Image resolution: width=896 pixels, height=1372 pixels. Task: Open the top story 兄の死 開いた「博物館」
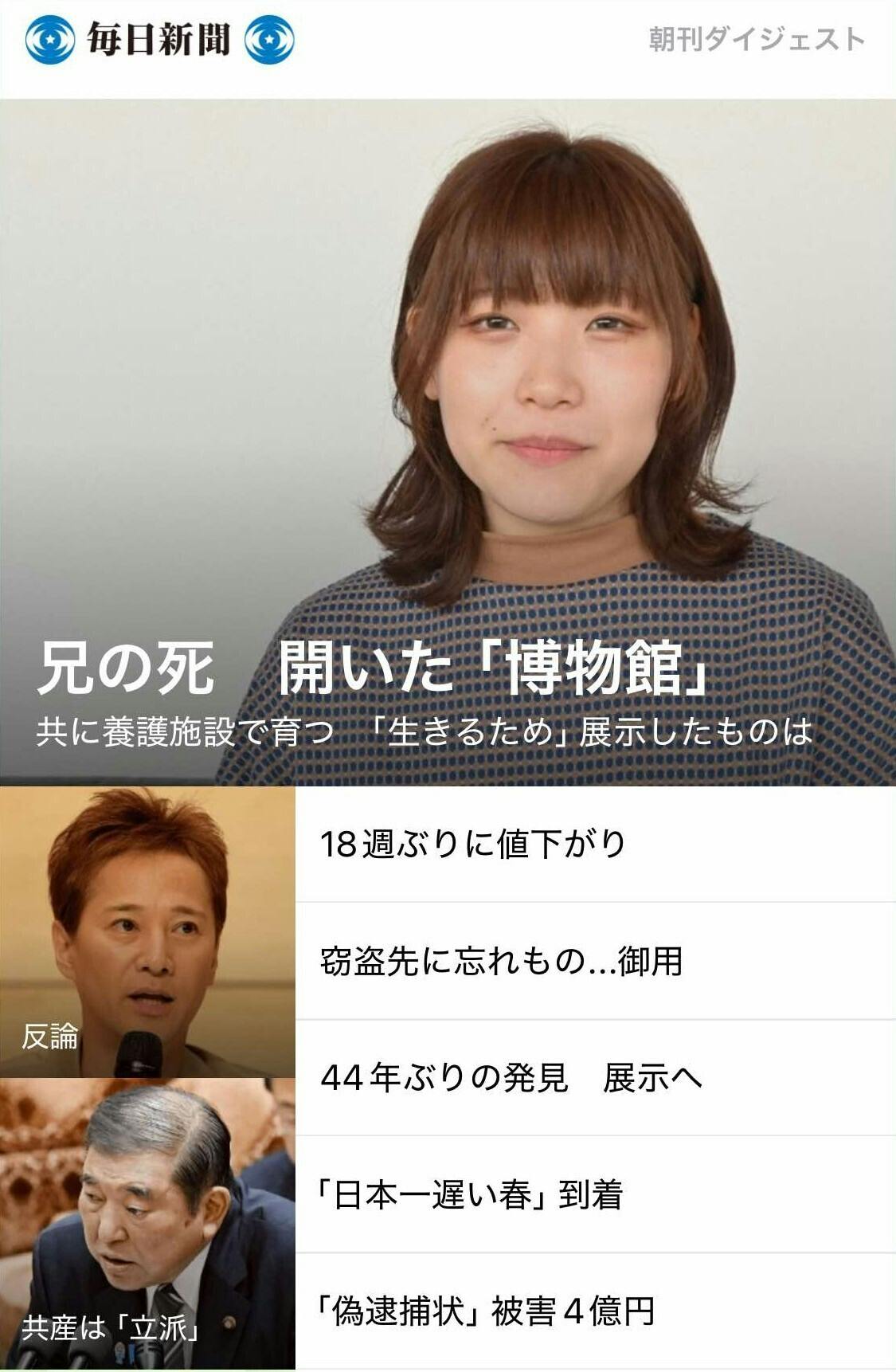click(374, 668)
